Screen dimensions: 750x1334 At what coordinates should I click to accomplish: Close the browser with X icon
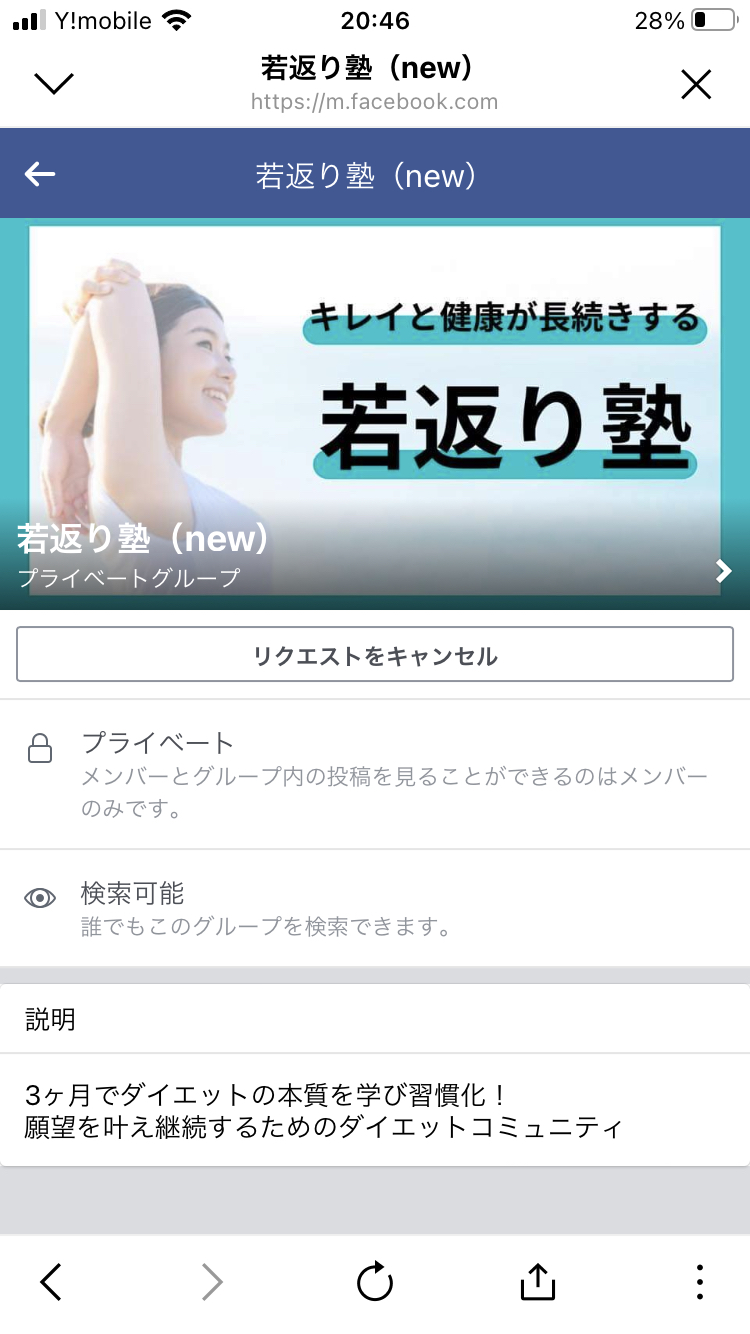[696, 84]
